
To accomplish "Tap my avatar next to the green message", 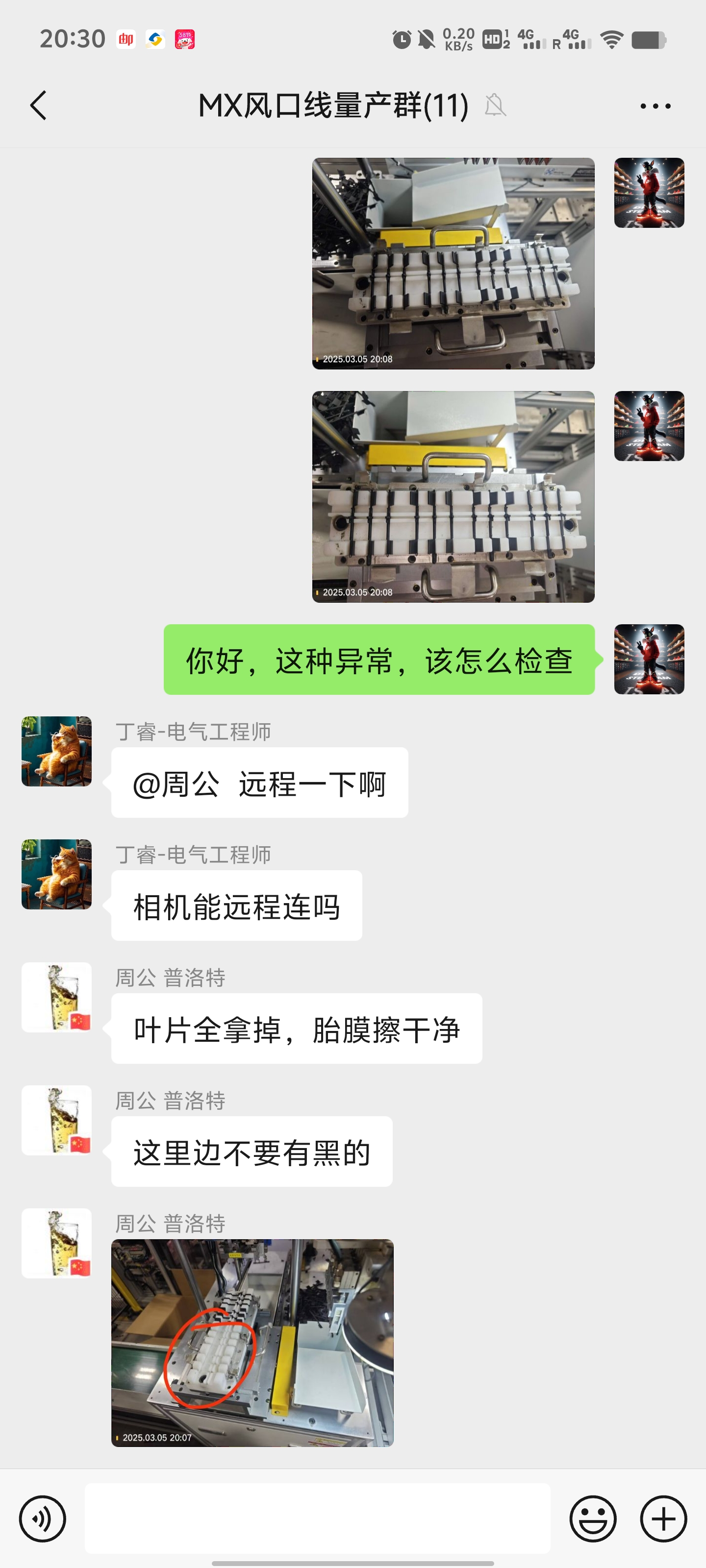I will 649,659.
